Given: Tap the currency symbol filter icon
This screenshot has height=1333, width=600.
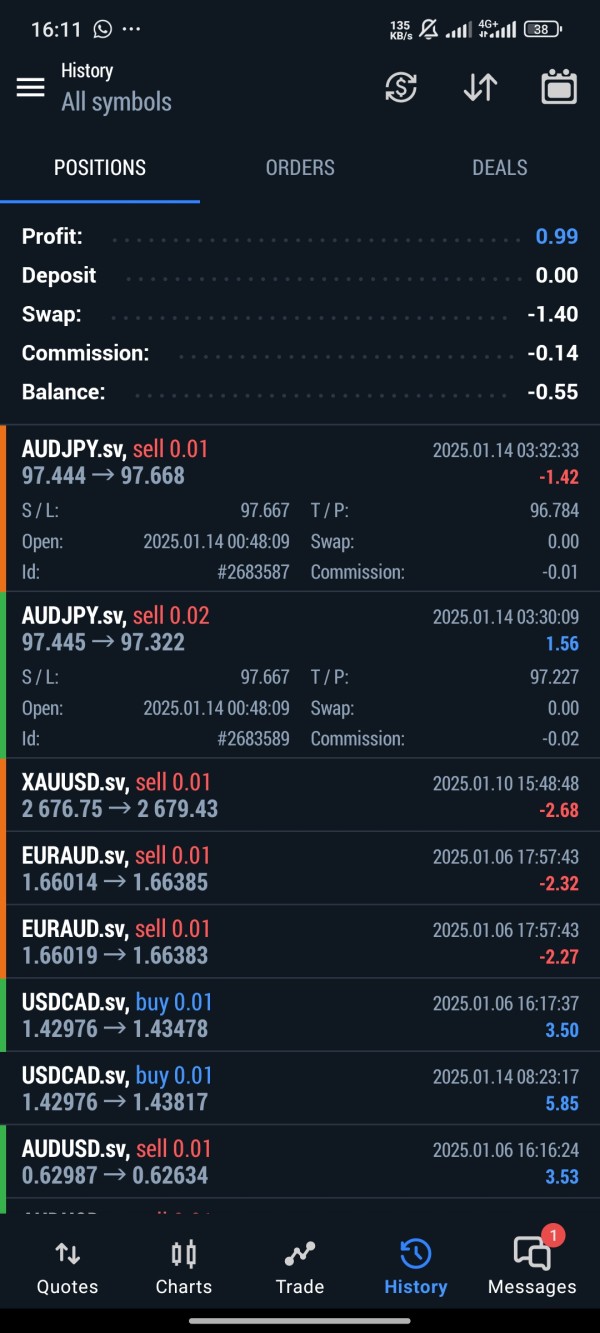Looking at the screenshot, I should (401, 87).
